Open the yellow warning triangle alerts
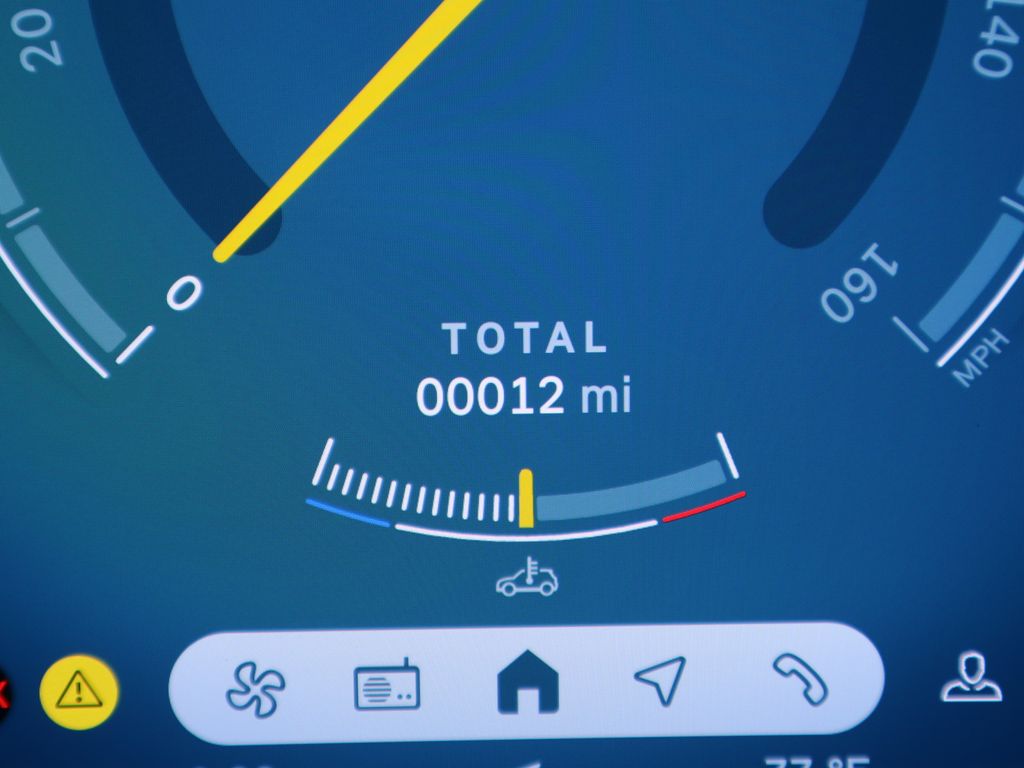Viewport: 1024px width, 768px height. coord(79,689)
